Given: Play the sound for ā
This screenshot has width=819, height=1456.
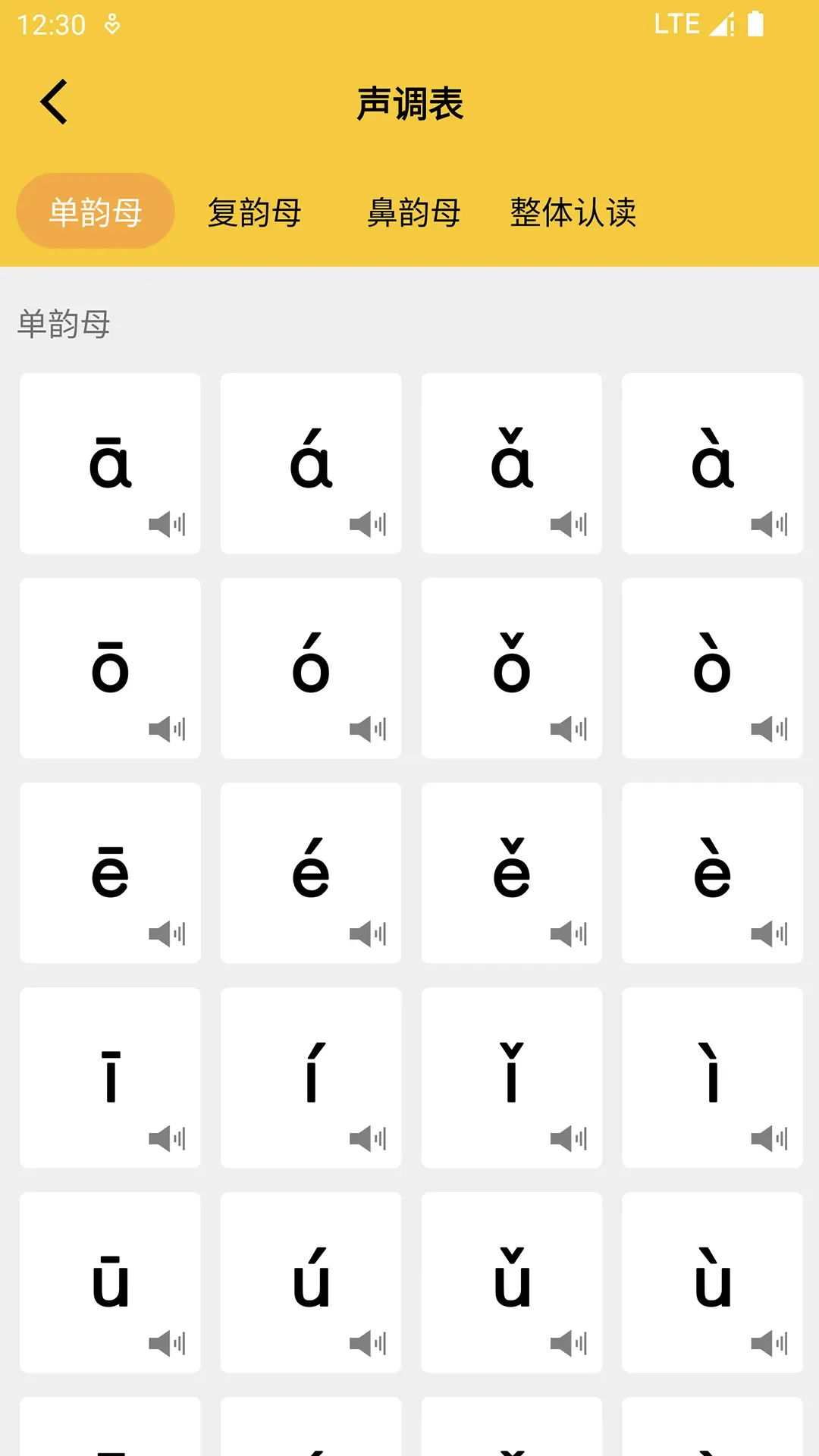Looking at the screenshot, I should pyautogui.click(x=110, y=463).
